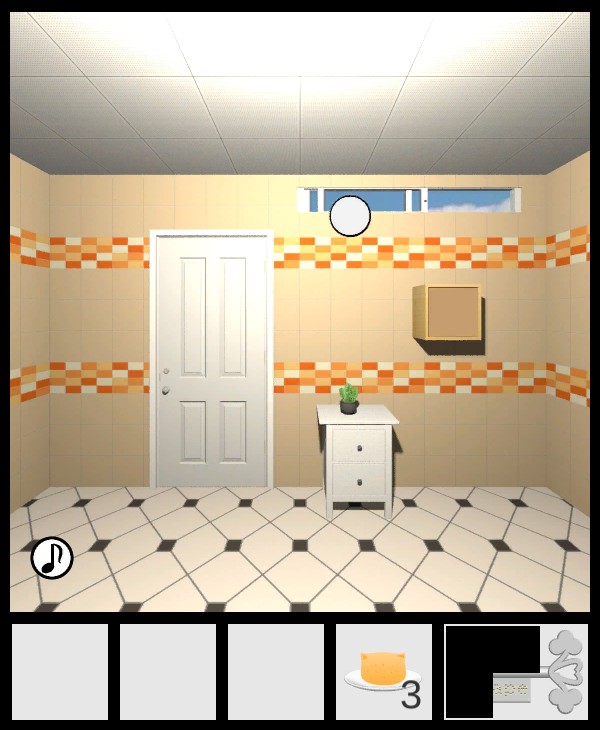The width and height of the screenshot is (600, 730).
Task: Tap the round white wall clock
Action: (350, 216)
